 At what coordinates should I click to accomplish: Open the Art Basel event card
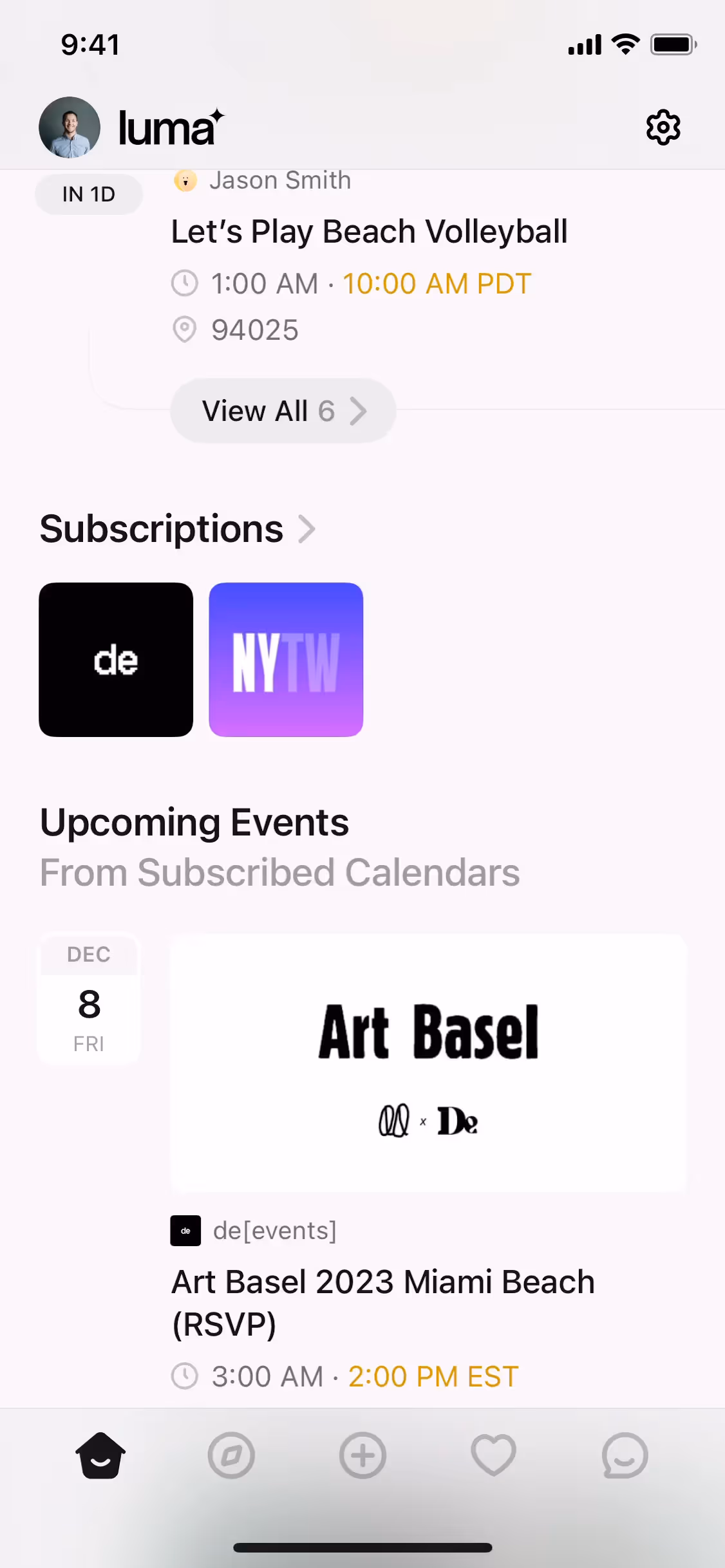tap(428, 1063)
